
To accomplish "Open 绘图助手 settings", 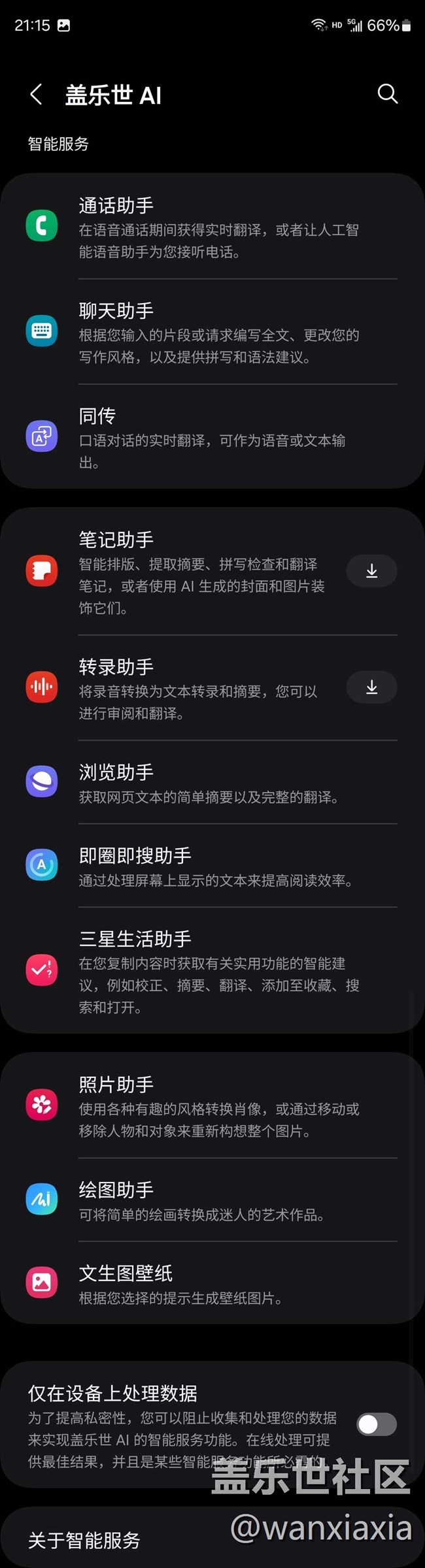I will (212, 1200).
